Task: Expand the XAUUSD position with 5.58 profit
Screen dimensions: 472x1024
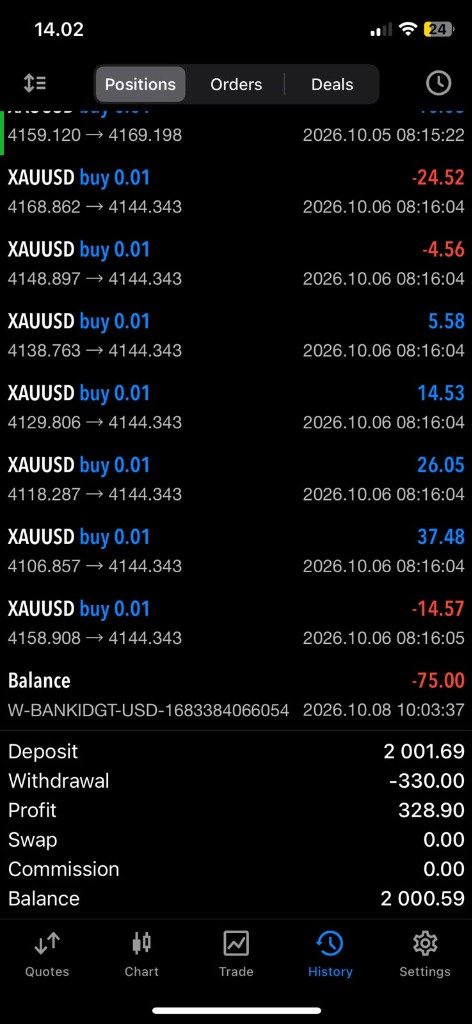Action: [236, 336]
